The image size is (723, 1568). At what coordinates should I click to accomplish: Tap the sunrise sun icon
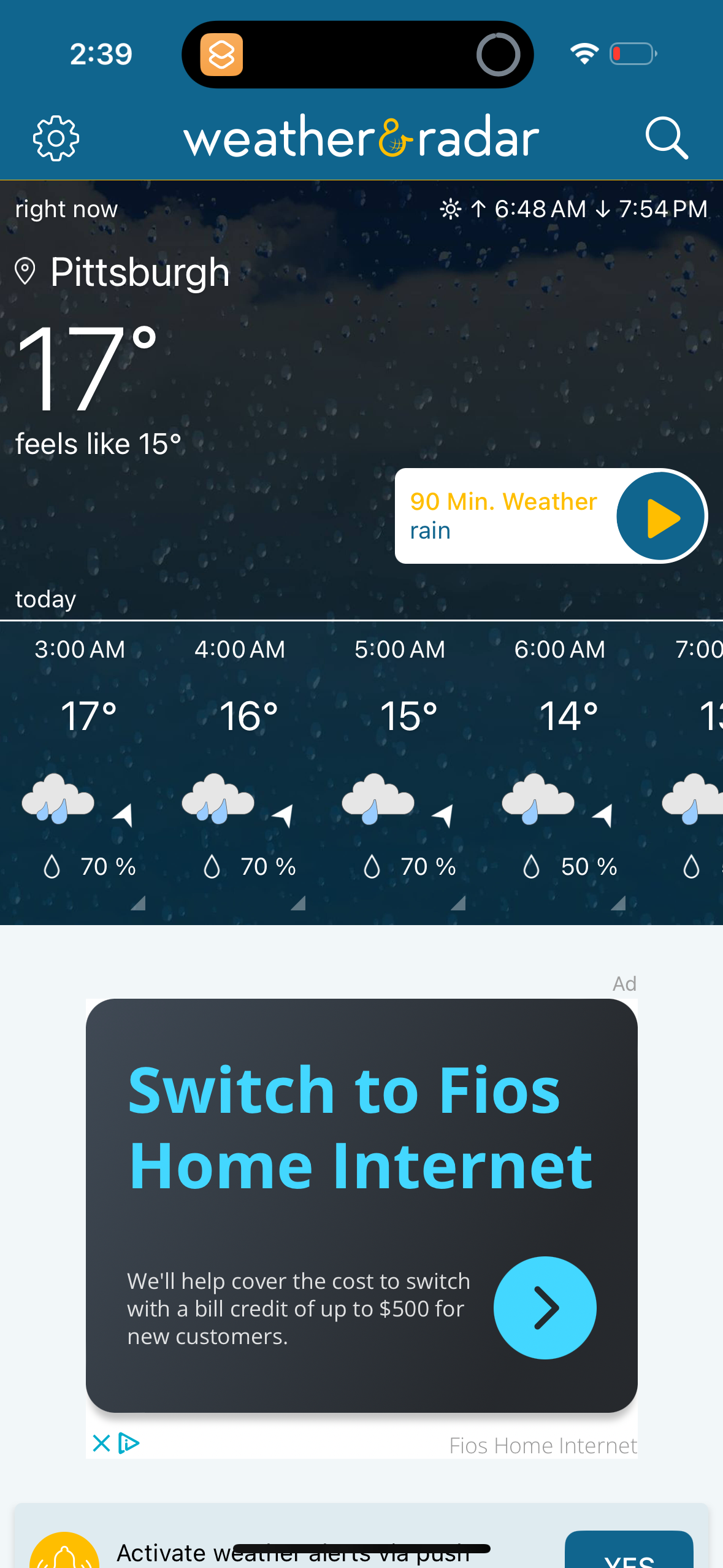pos(449,209)
